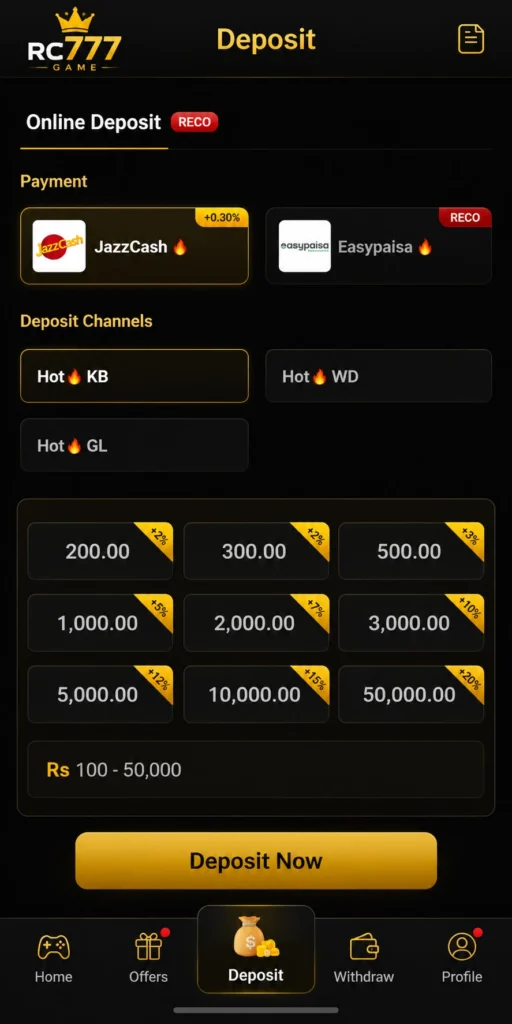
Task: Pick the 500.00 deposit amount
Action: 411,551
